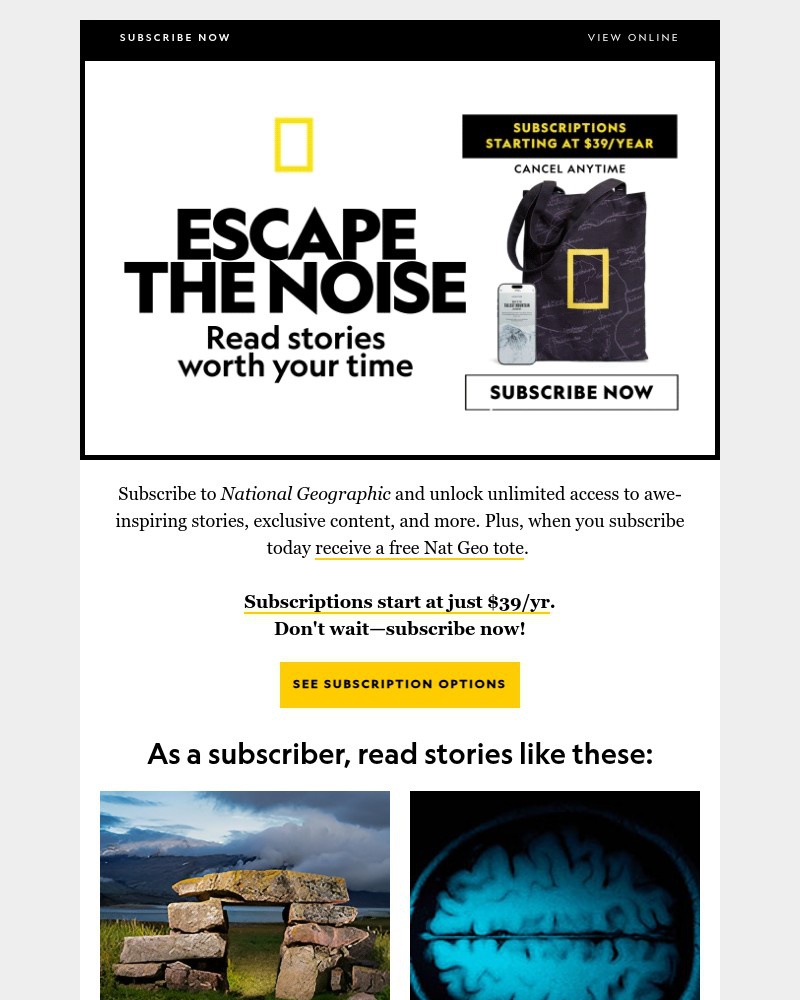
Task: Click the bolded Don't wait—subscribe now text
Action: pyautogui.click(x=399, y=629)
